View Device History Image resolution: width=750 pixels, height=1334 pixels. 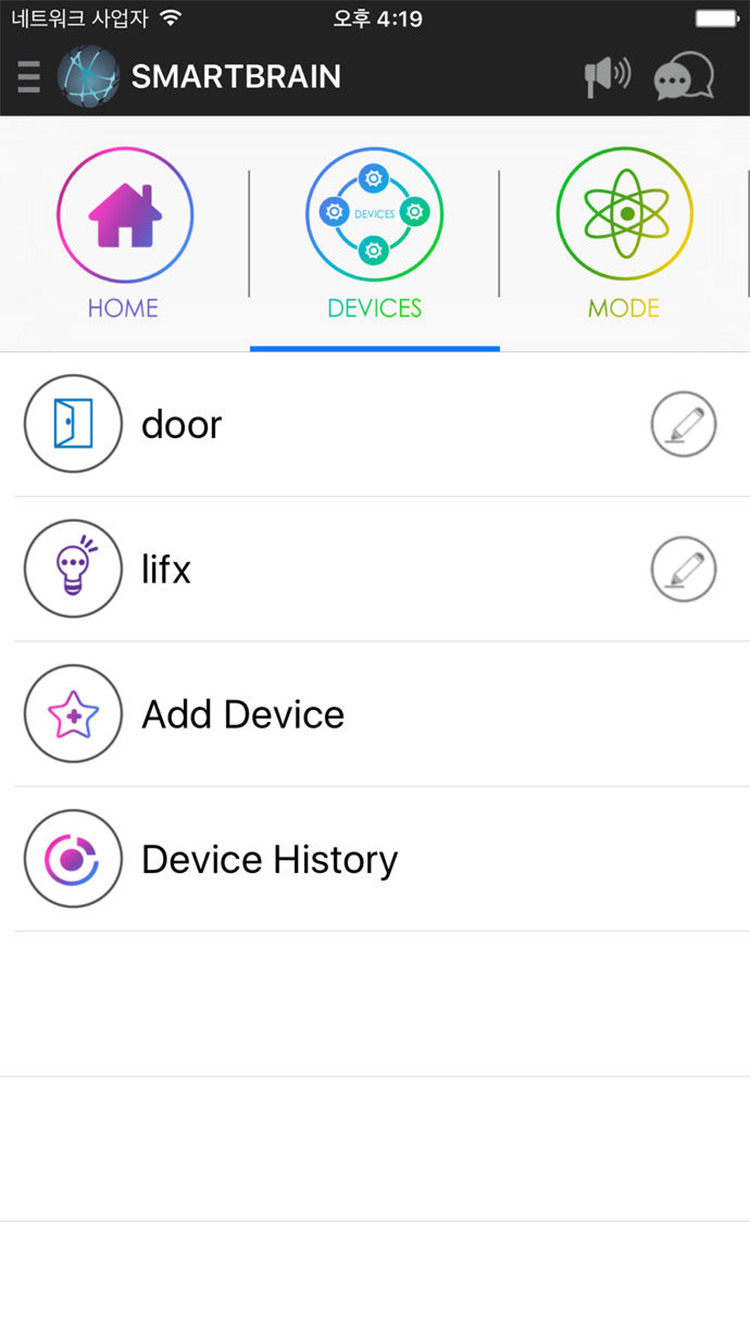point(269,859)
